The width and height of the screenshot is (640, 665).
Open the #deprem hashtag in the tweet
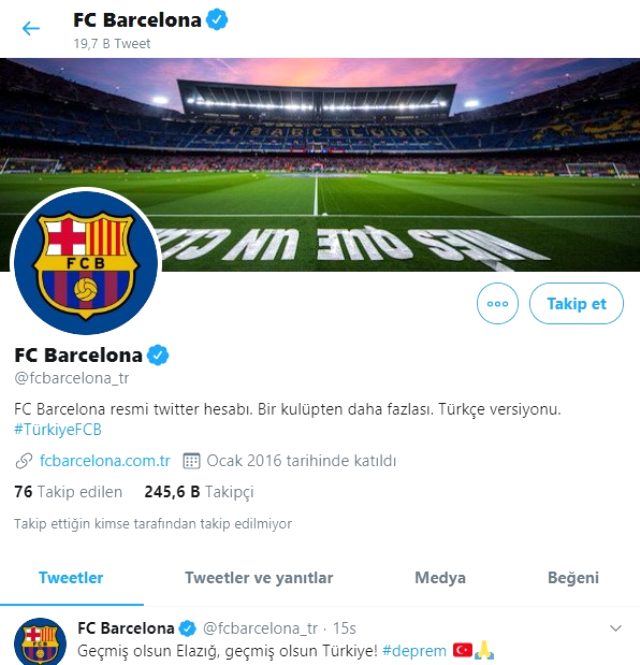[x=414, y=650]
